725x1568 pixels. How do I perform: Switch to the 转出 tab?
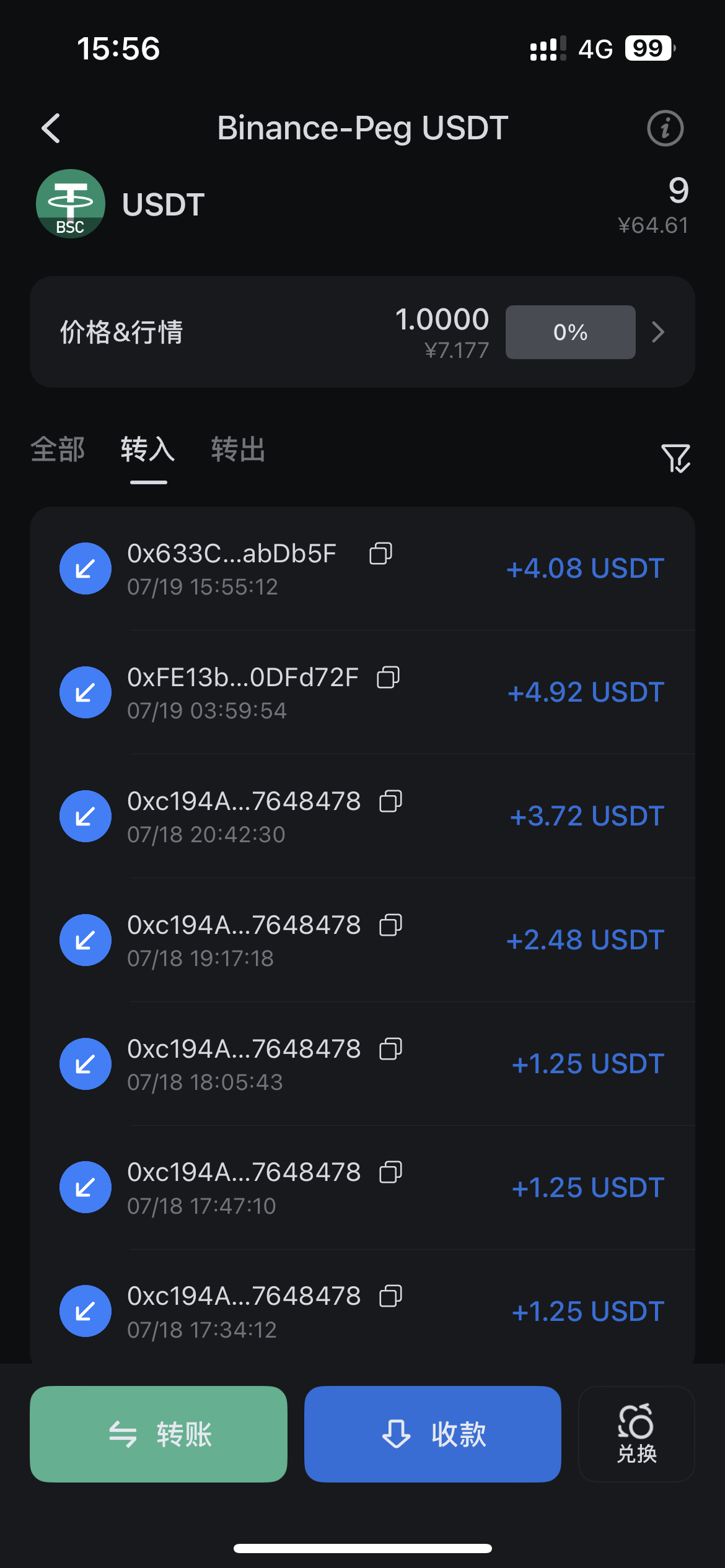coord(238,450)
